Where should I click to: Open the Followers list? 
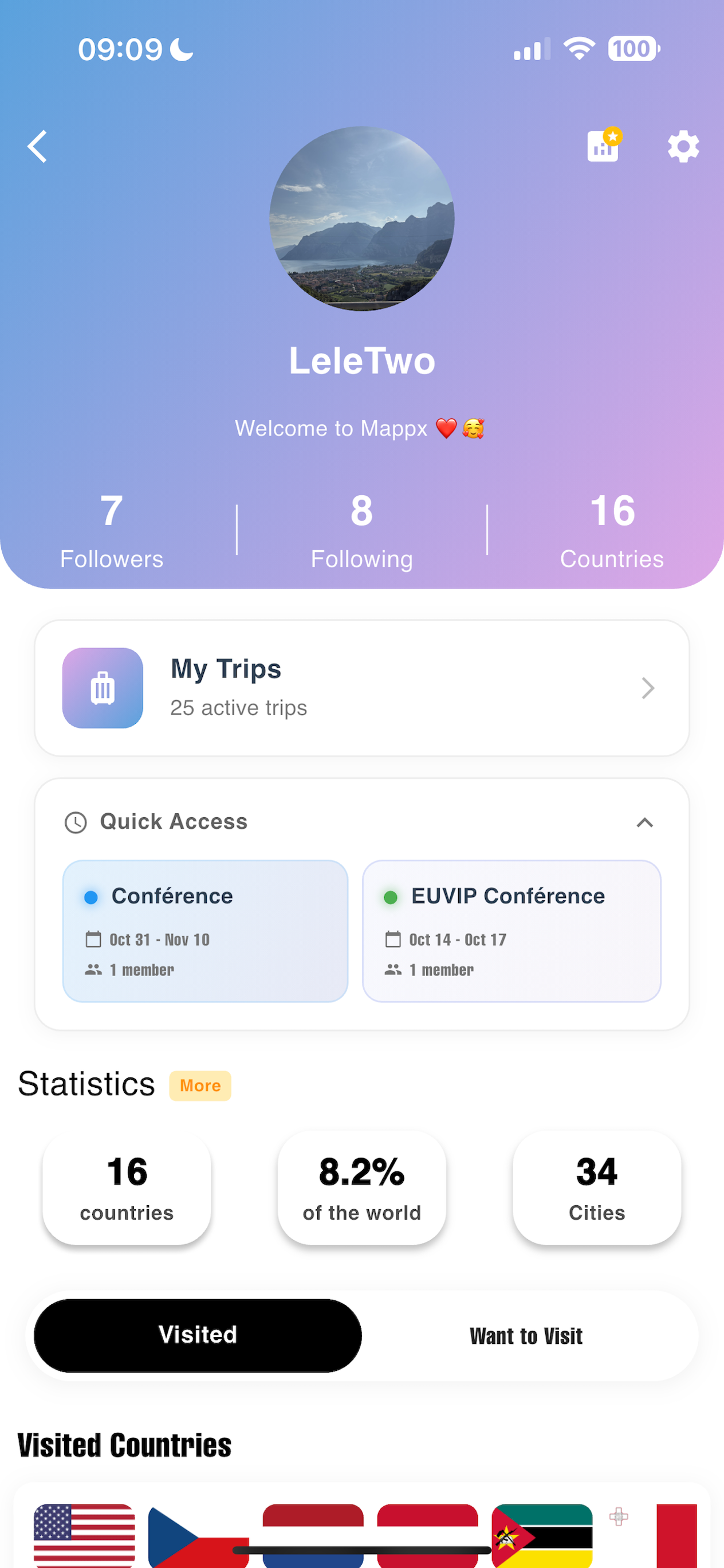pyautogui.click(x=111, y=530)
